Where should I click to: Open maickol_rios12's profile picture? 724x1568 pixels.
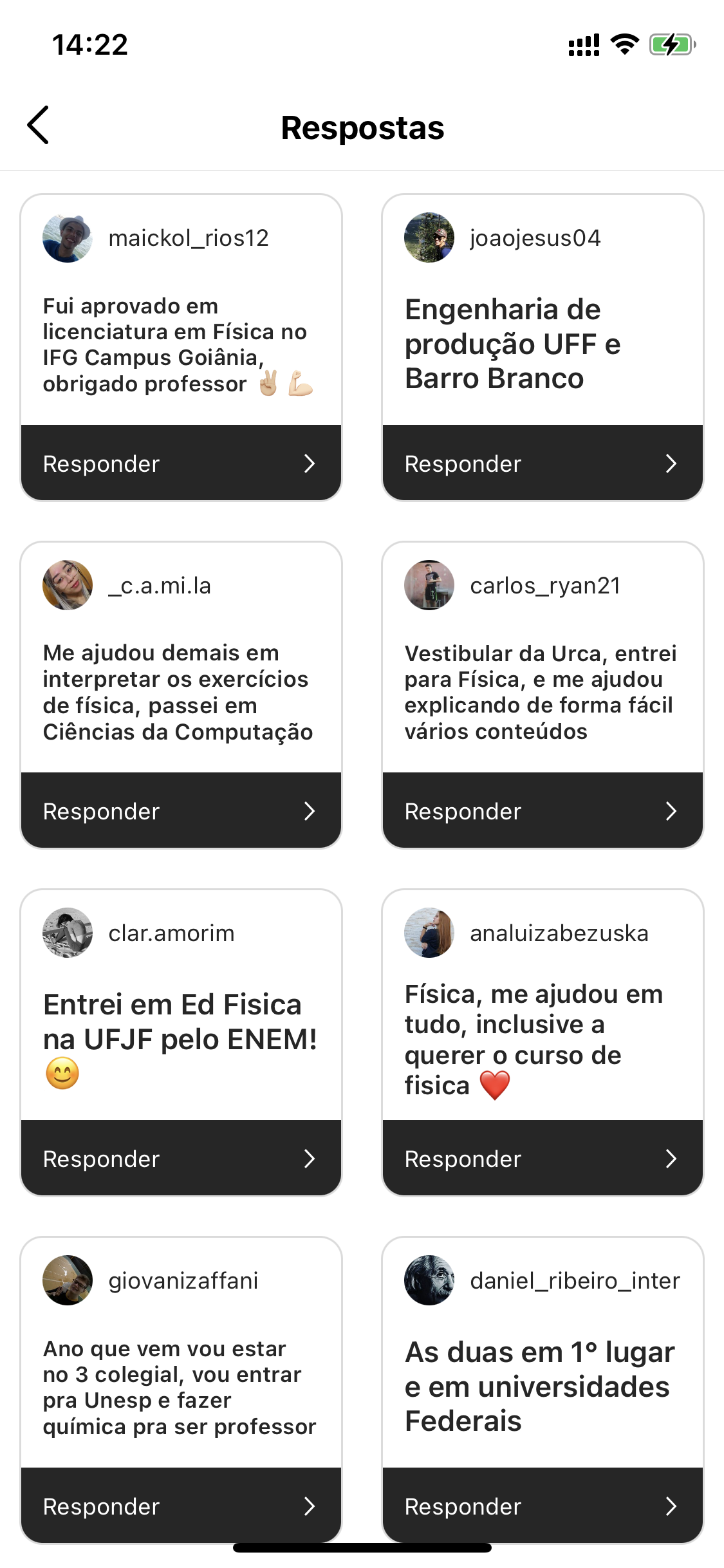coord(68,238)
